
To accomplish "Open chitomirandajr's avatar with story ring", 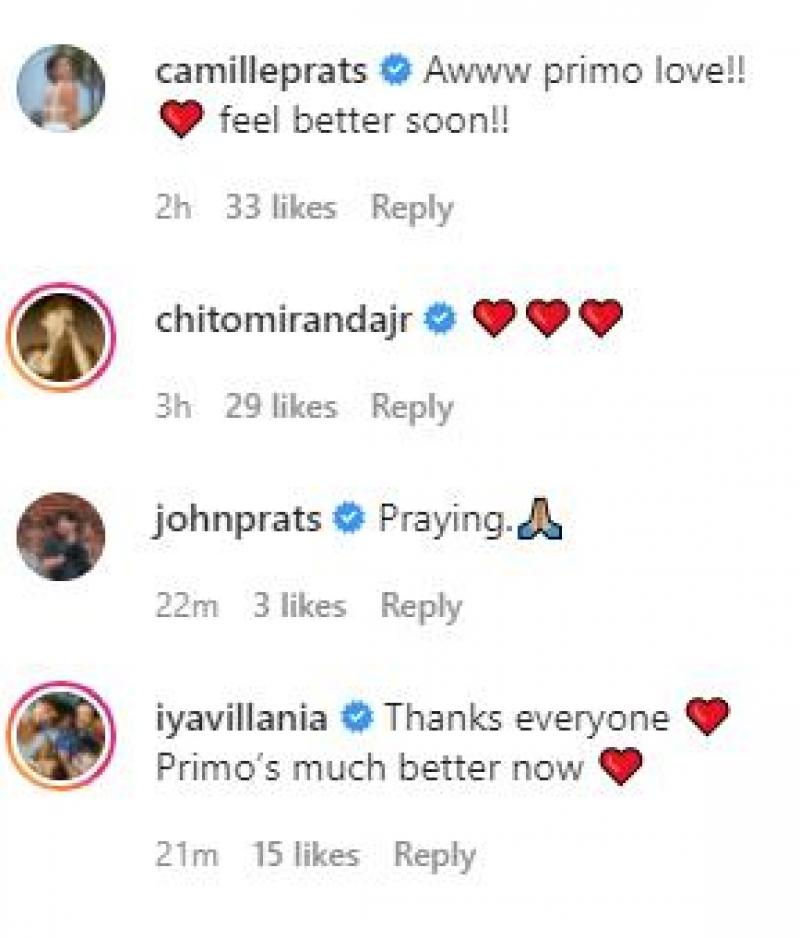I will [61, 337].
